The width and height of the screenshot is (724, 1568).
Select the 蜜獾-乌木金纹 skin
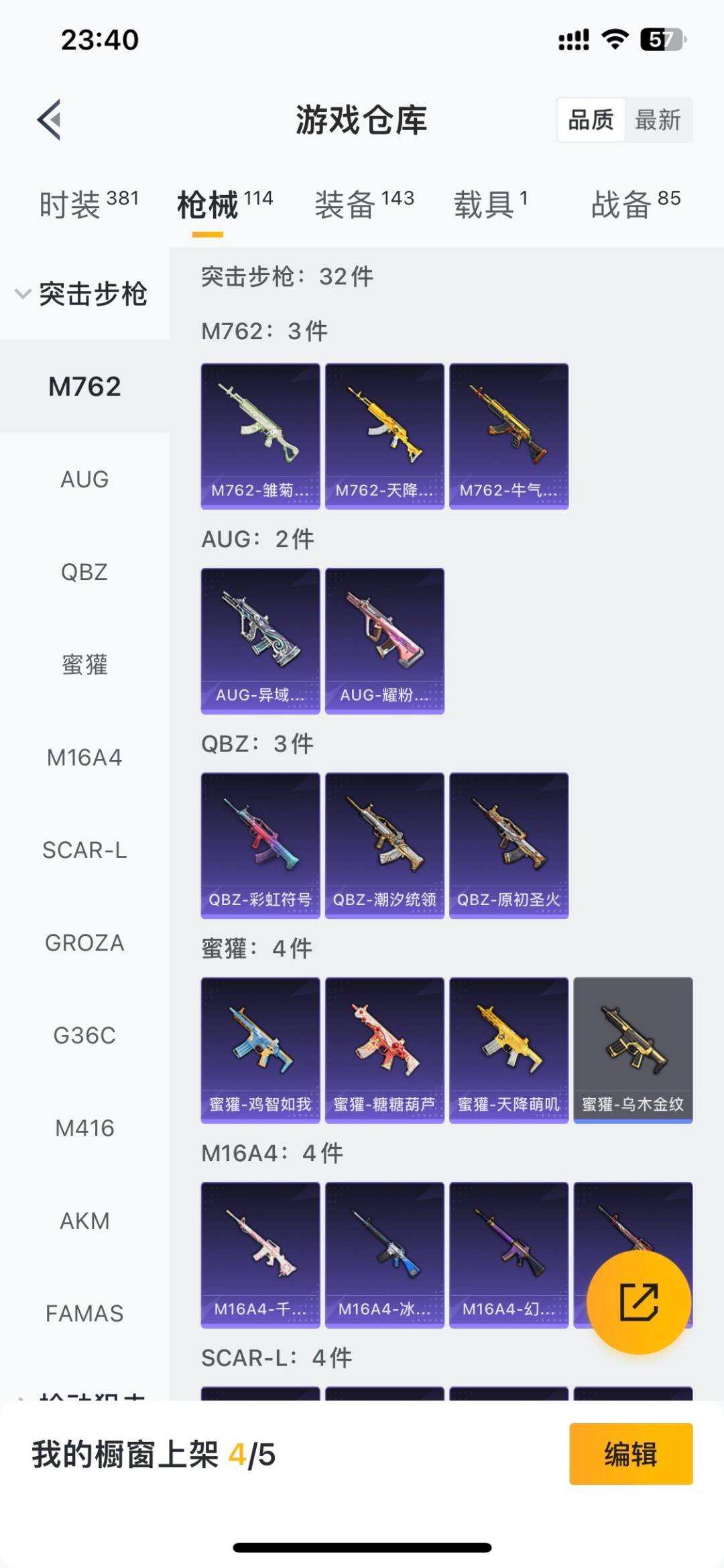[633, 1049]
